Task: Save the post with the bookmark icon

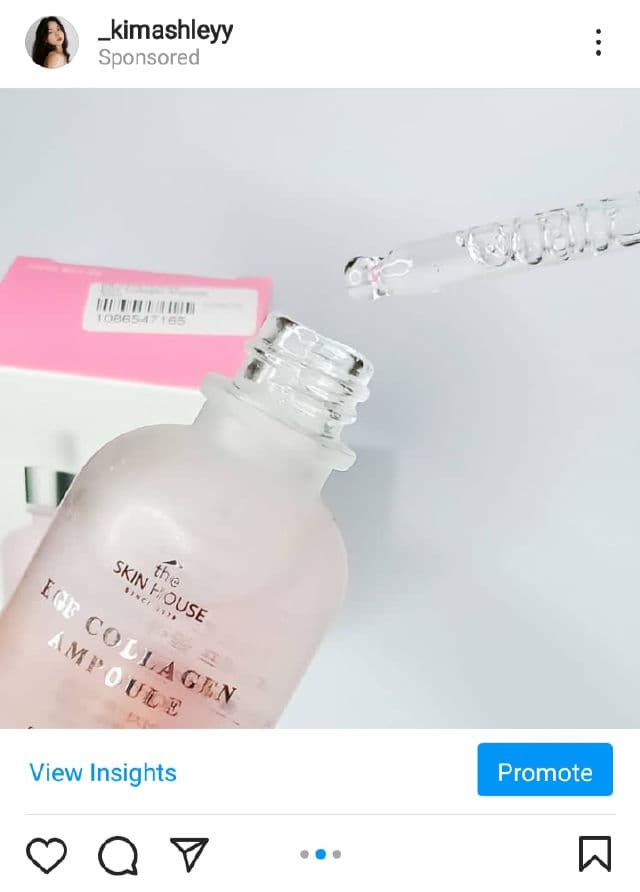Action: click(594, 854)
